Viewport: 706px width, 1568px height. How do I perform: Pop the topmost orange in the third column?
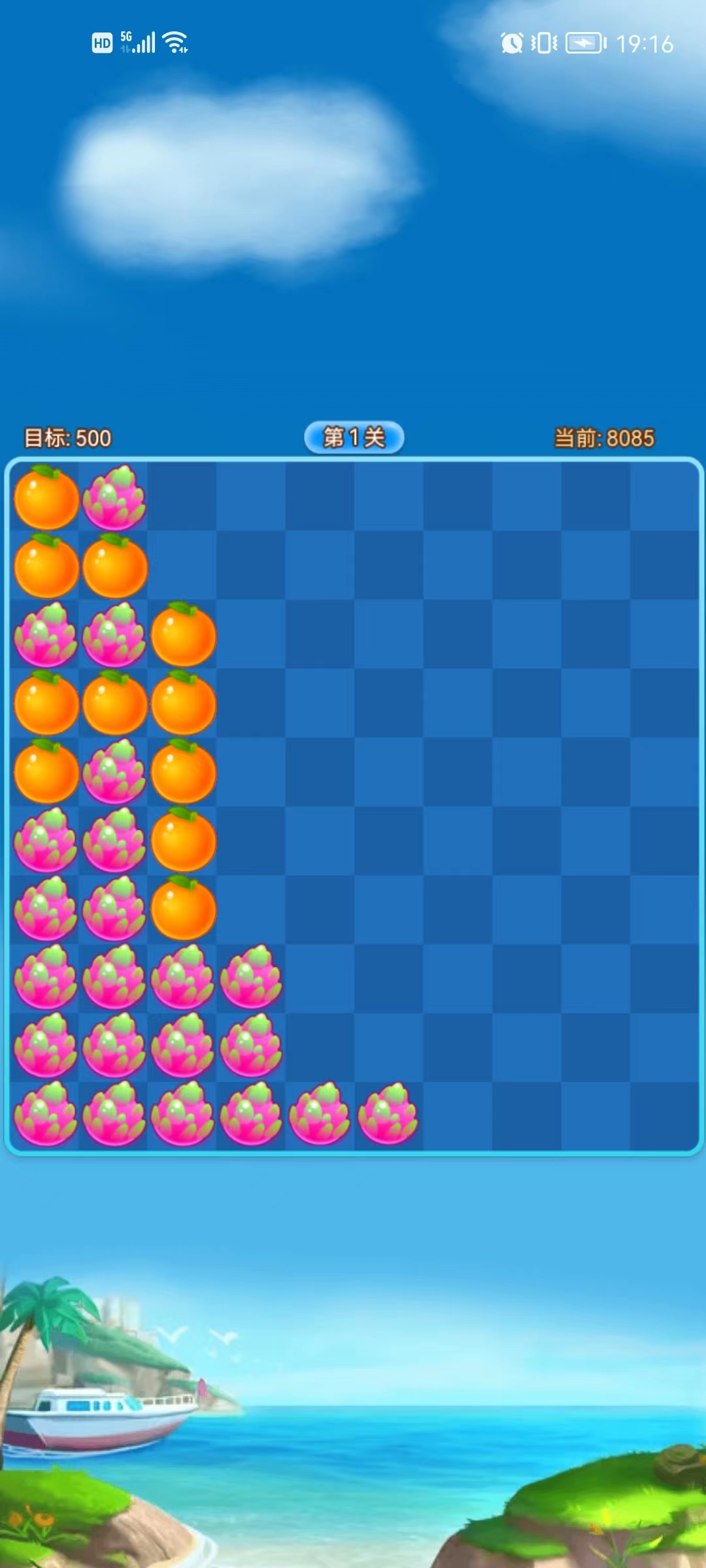click(x=184, y=635)
